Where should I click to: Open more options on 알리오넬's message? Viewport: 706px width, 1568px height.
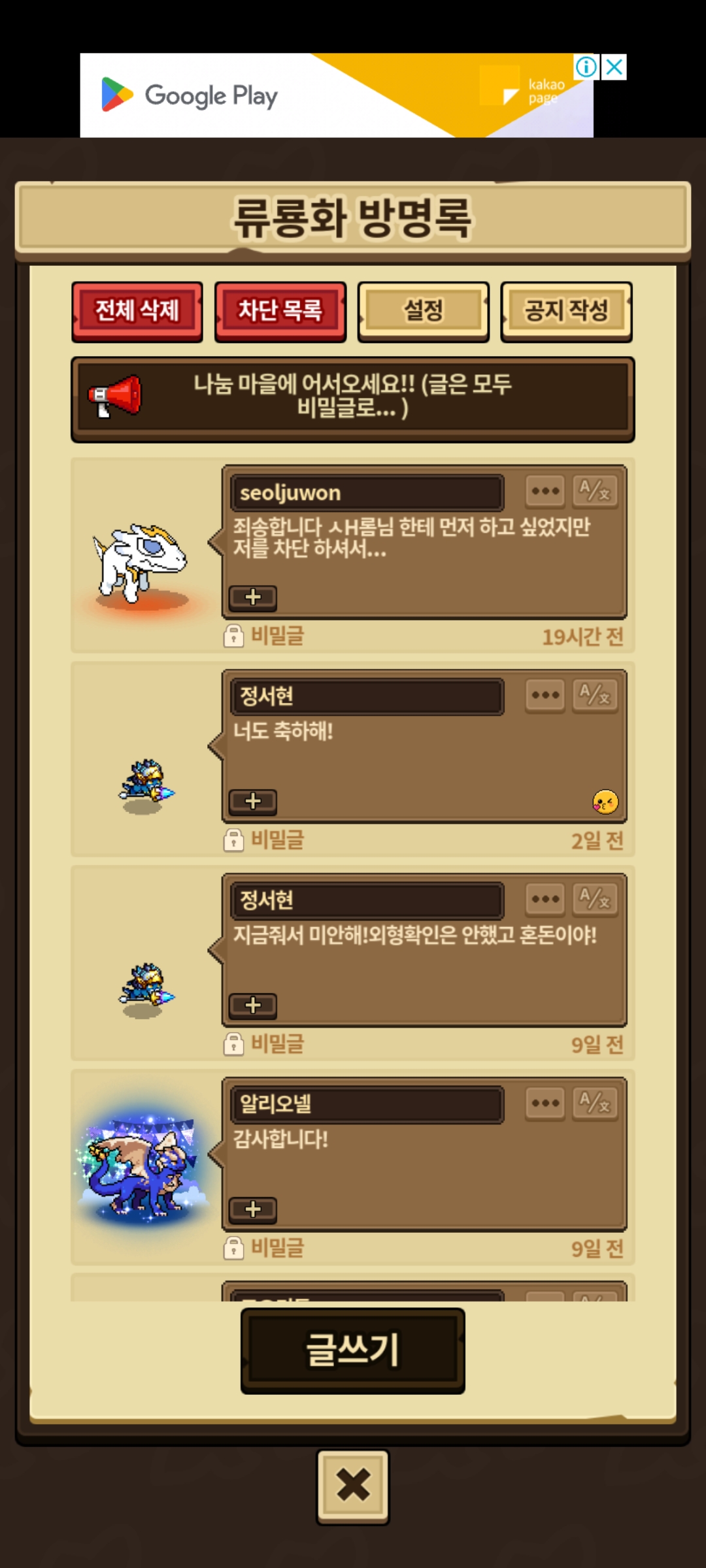click(x=545, y=1103)
